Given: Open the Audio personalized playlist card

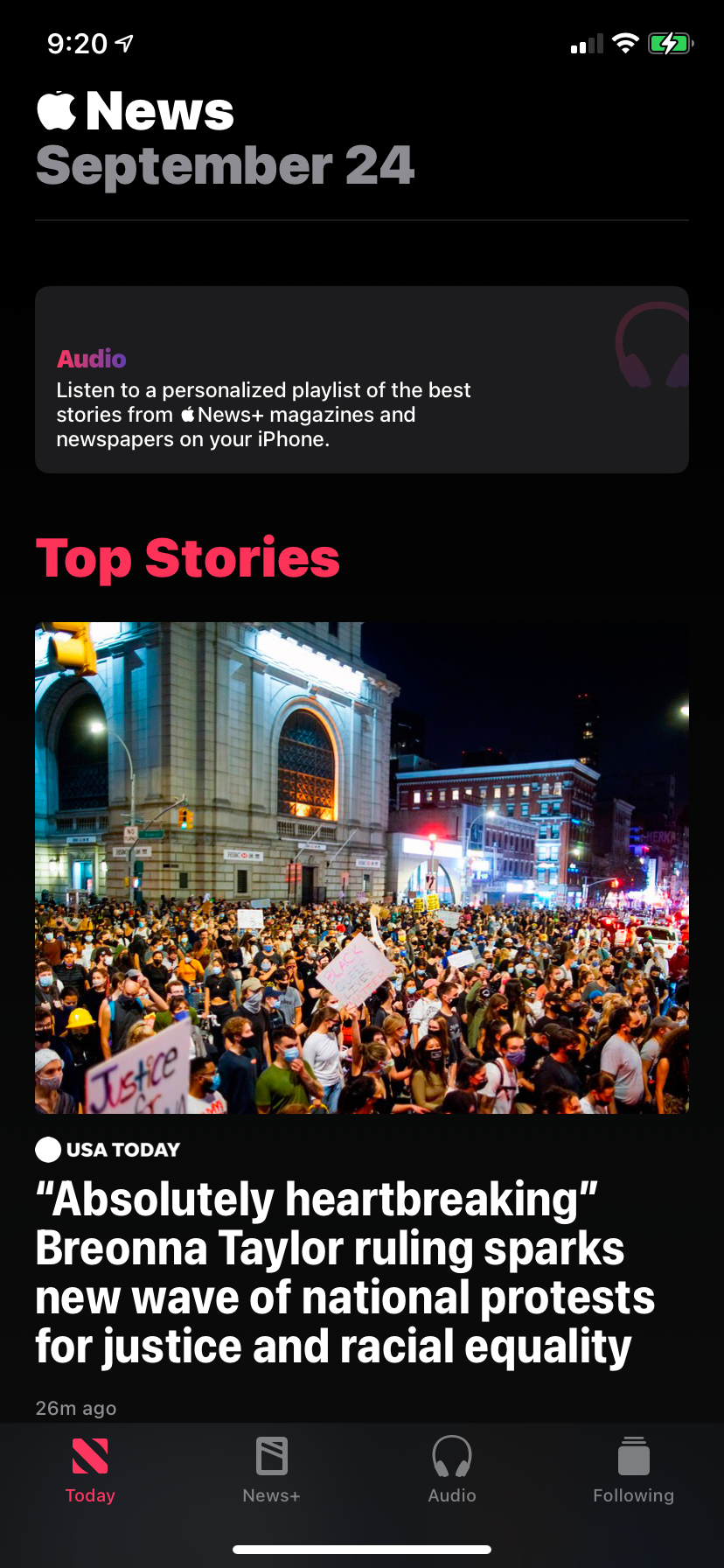Looking at the screenshot, I should pos(362,380).
